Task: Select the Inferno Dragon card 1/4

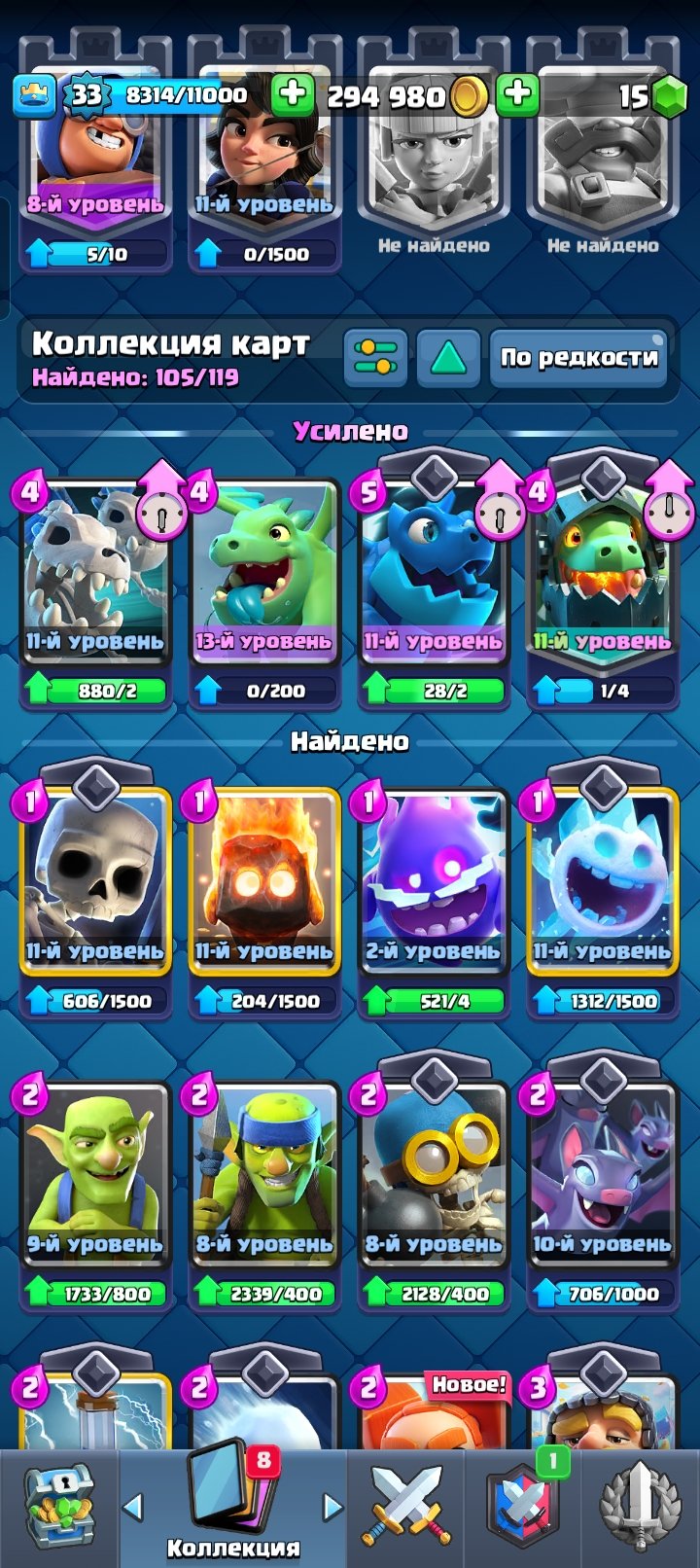Action: (603, 586)
